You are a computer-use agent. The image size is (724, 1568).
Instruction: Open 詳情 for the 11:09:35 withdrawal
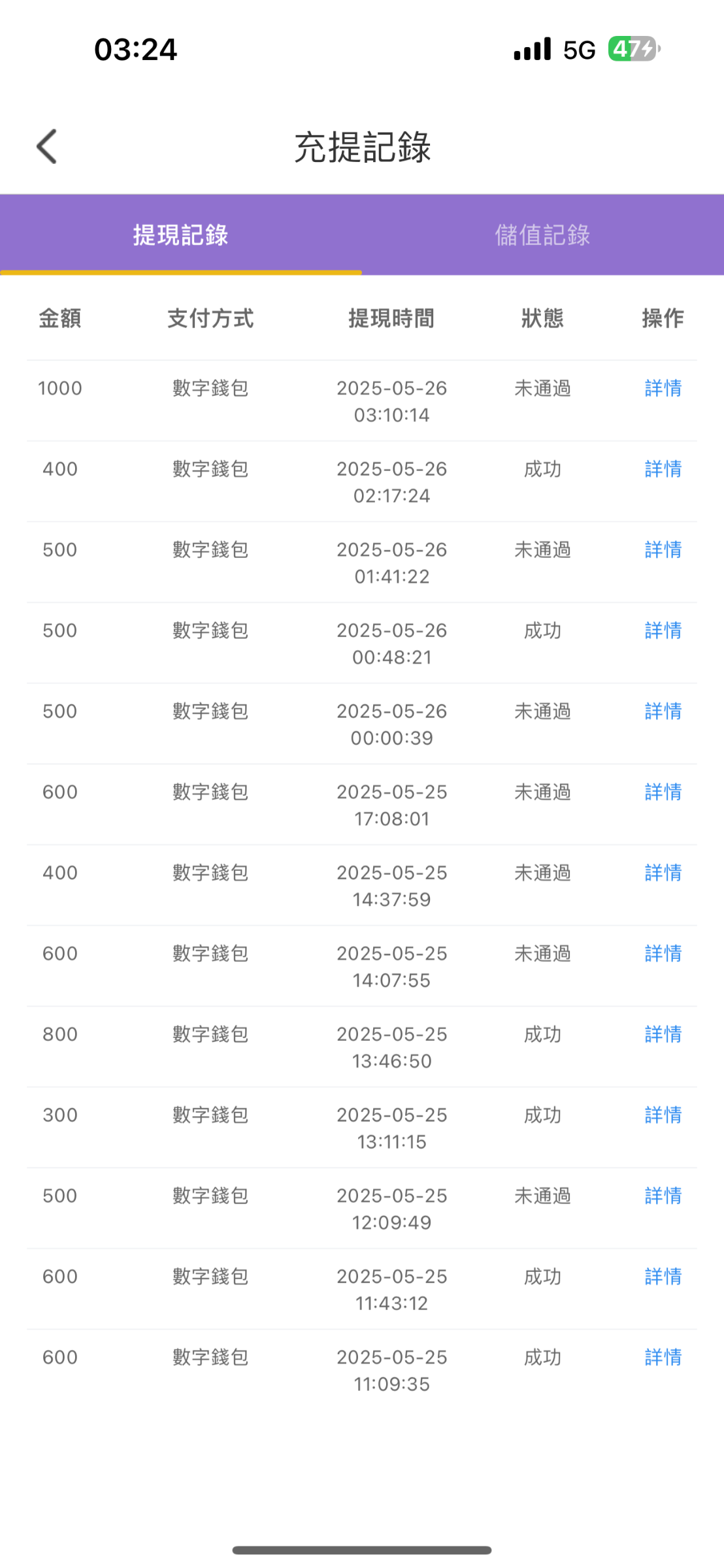663,1357
